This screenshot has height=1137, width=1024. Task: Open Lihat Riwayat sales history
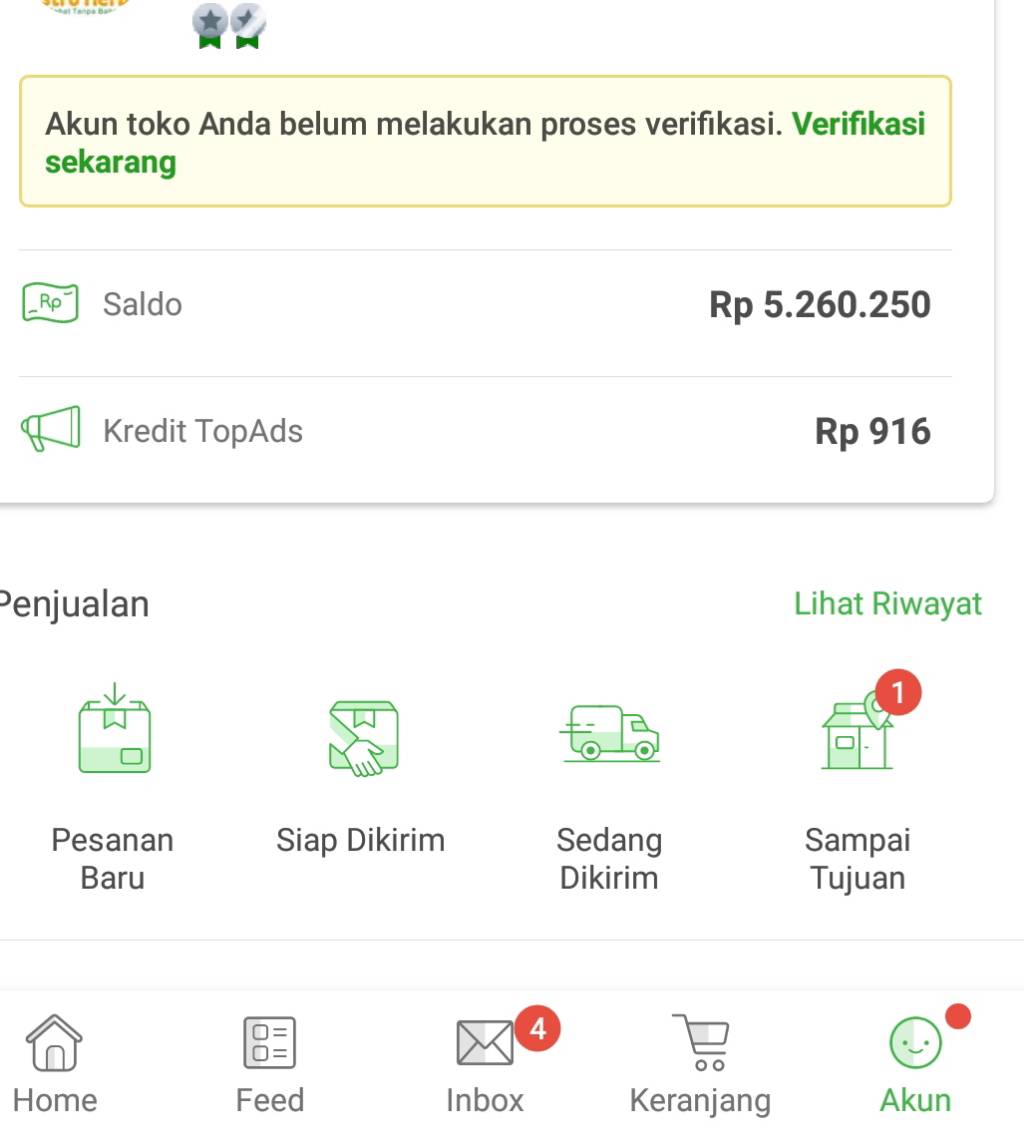(x=887, y=604)
